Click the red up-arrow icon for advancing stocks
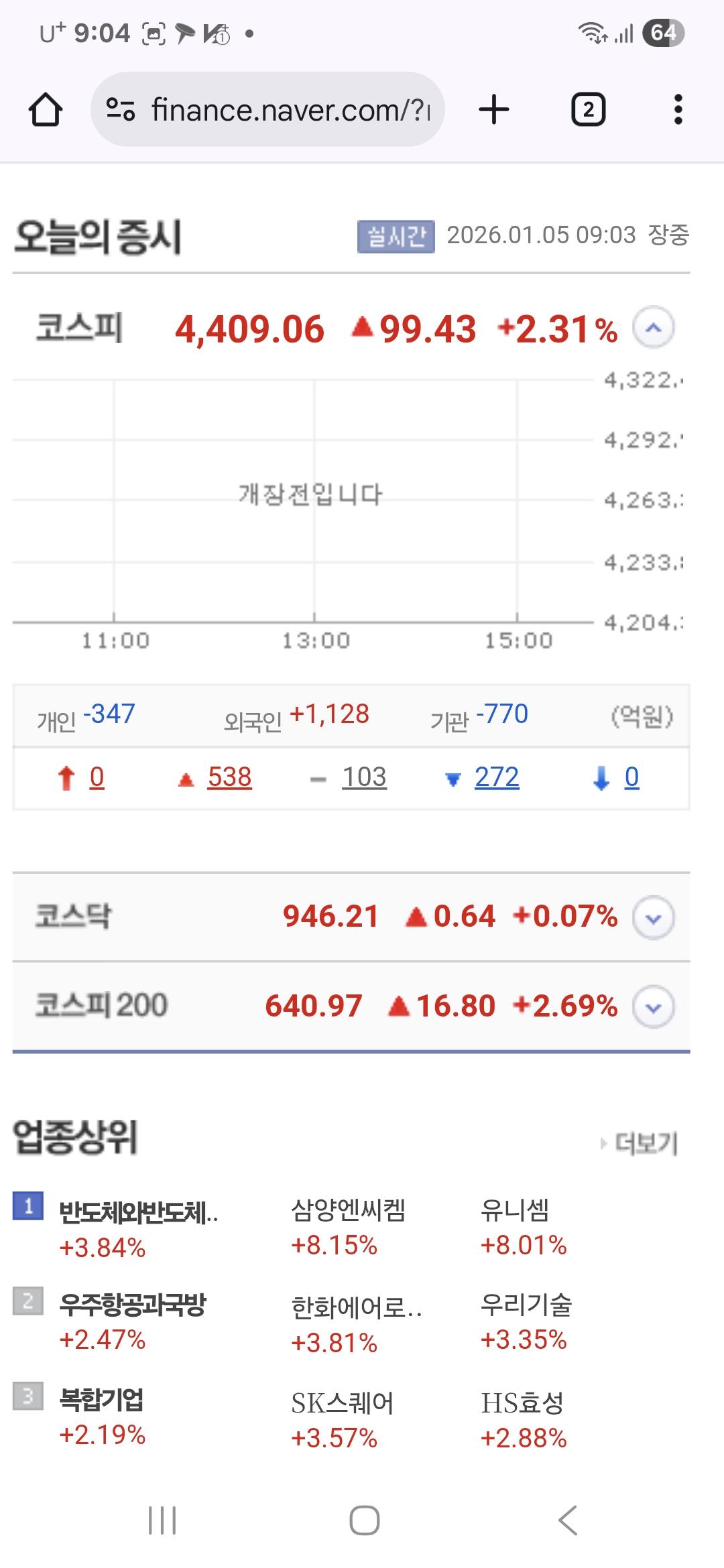The width and height of the screenshot is (724, 1568). tap(65, 777)
